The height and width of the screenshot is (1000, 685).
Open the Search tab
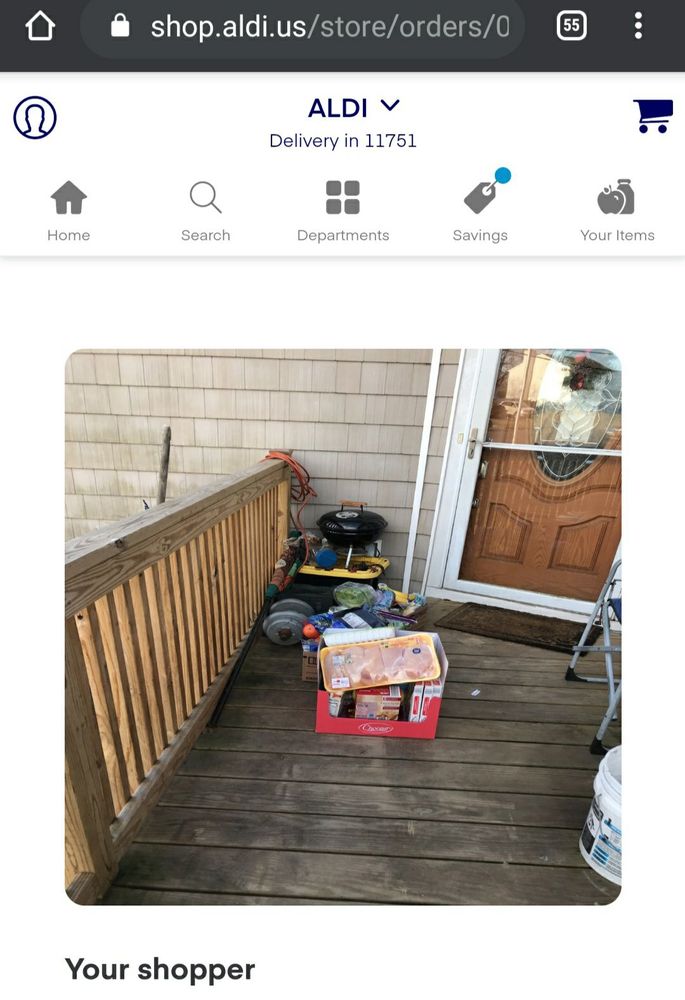(x=205, y=211)
